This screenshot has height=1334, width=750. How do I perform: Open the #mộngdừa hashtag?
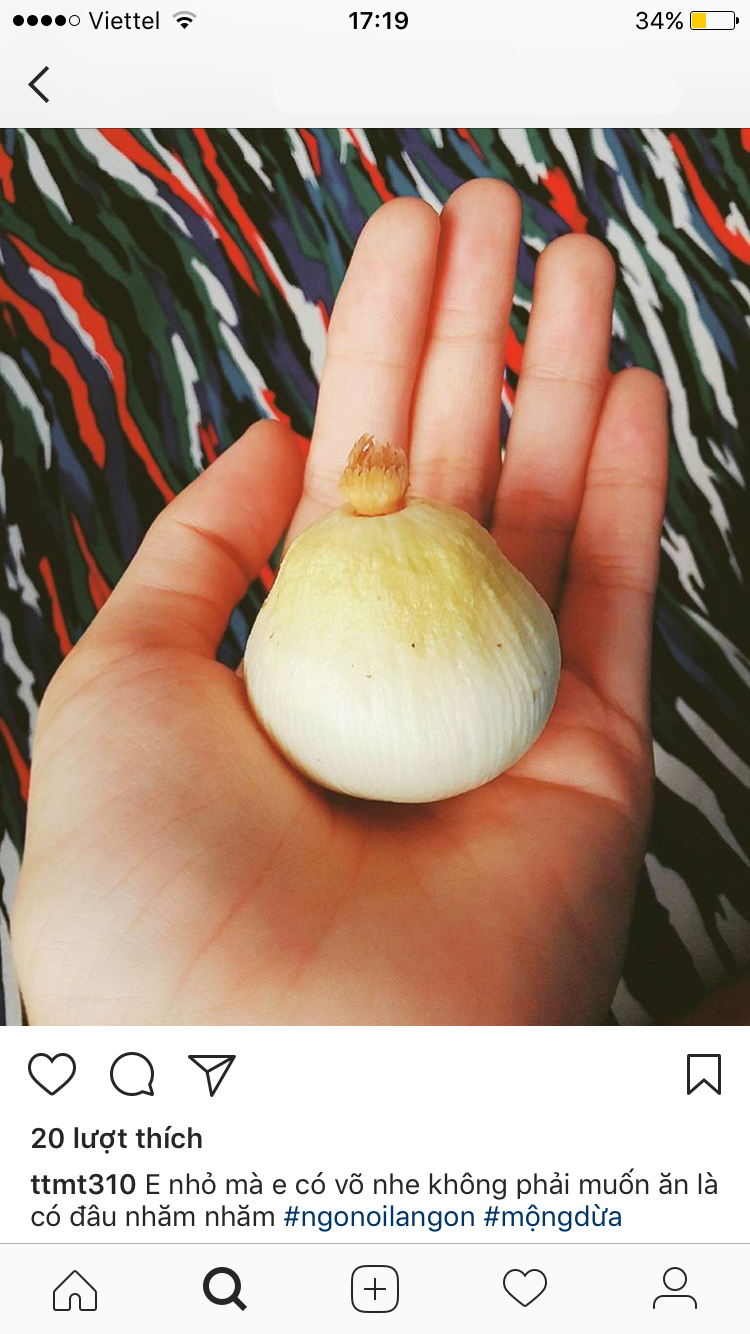tap(553, 1217)
